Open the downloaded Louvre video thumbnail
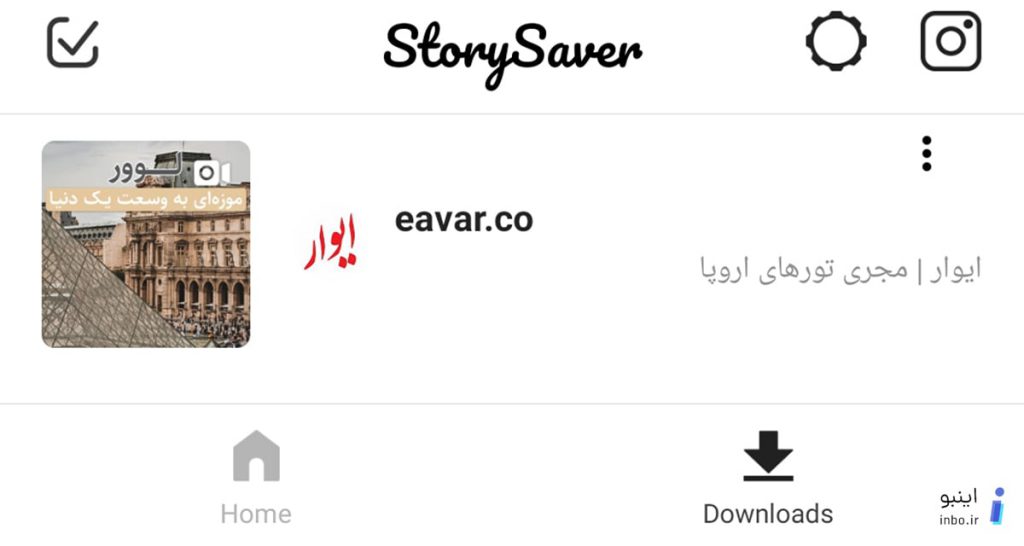 [146, 244]
